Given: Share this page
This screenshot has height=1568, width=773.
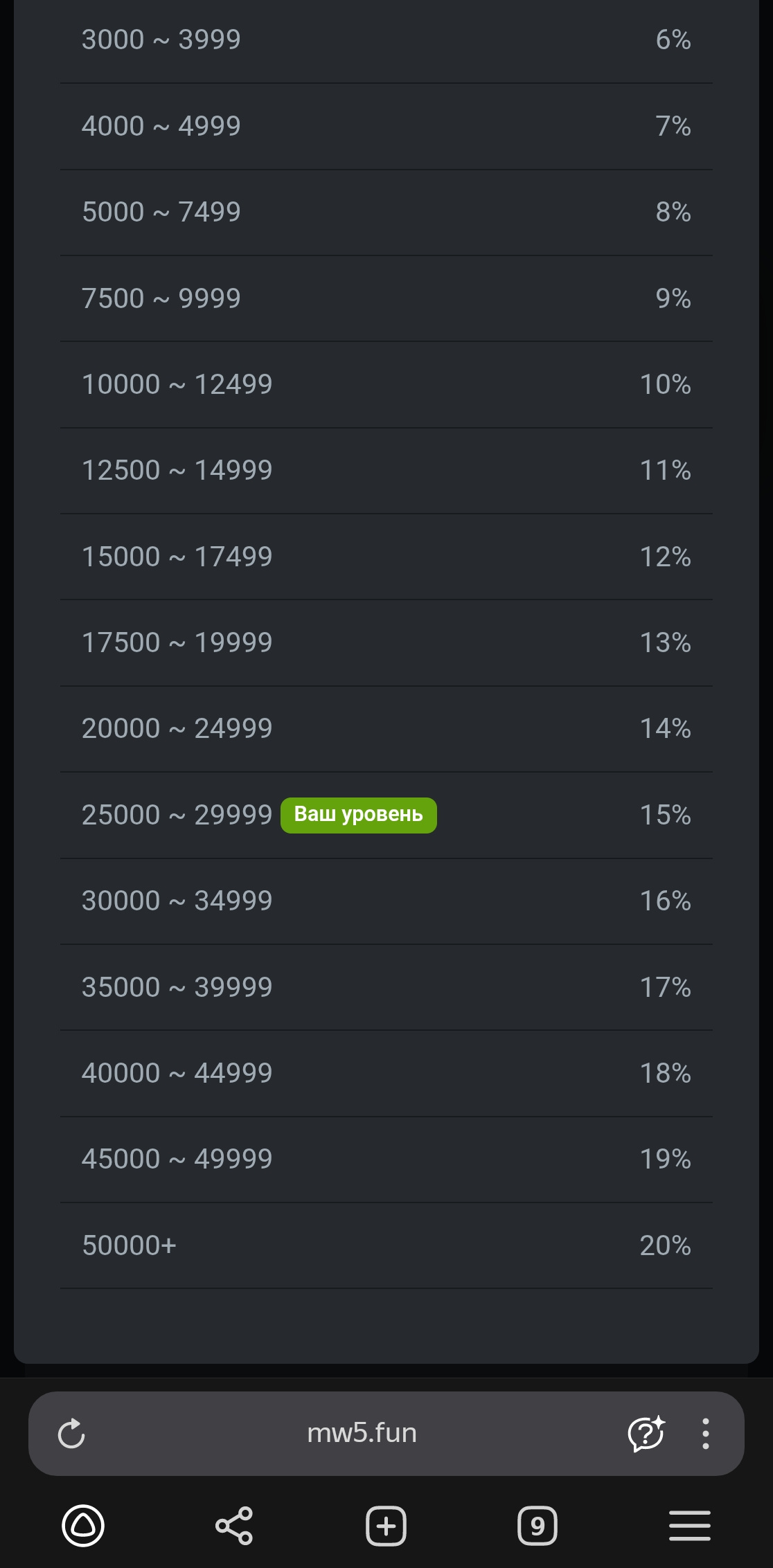Looking at the screenshot, I should (234, 1525).
